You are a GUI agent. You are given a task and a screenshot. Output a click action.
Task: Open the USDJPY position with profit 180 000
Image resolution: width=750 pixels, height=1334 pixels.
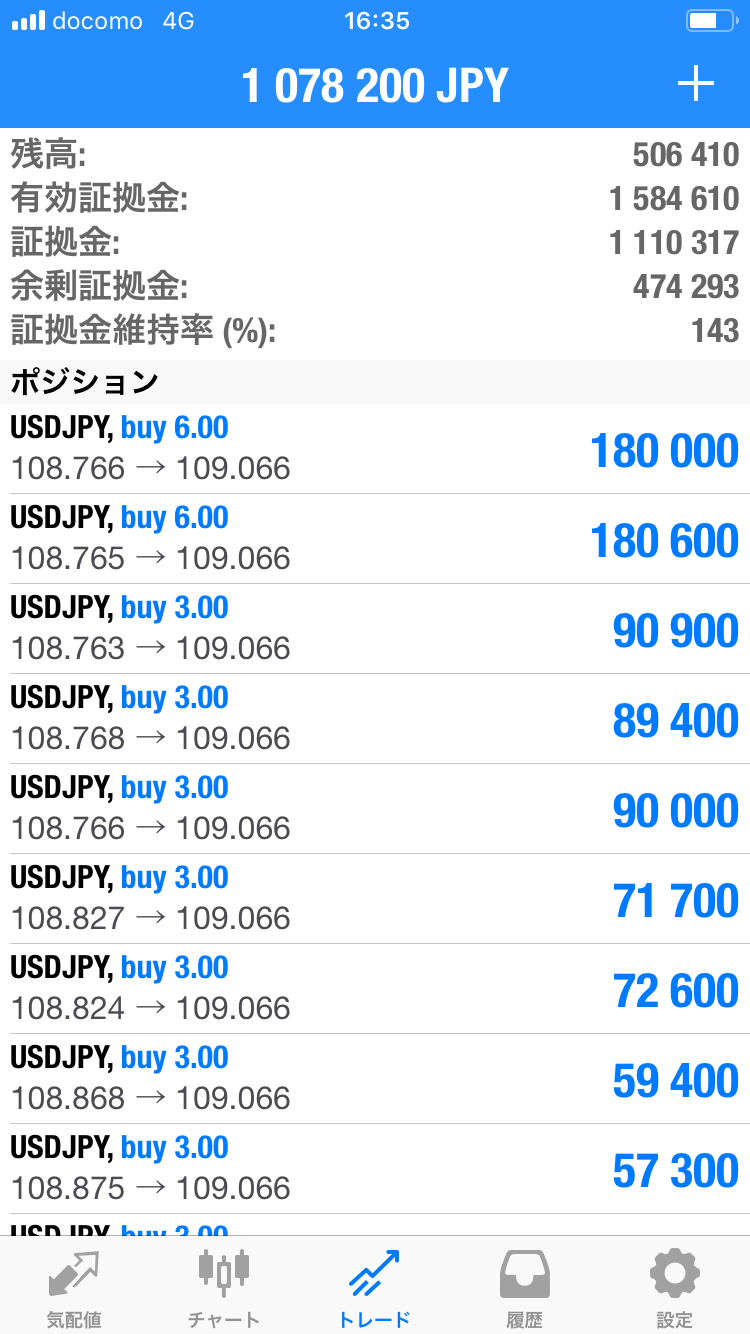[x=375, y=449]
